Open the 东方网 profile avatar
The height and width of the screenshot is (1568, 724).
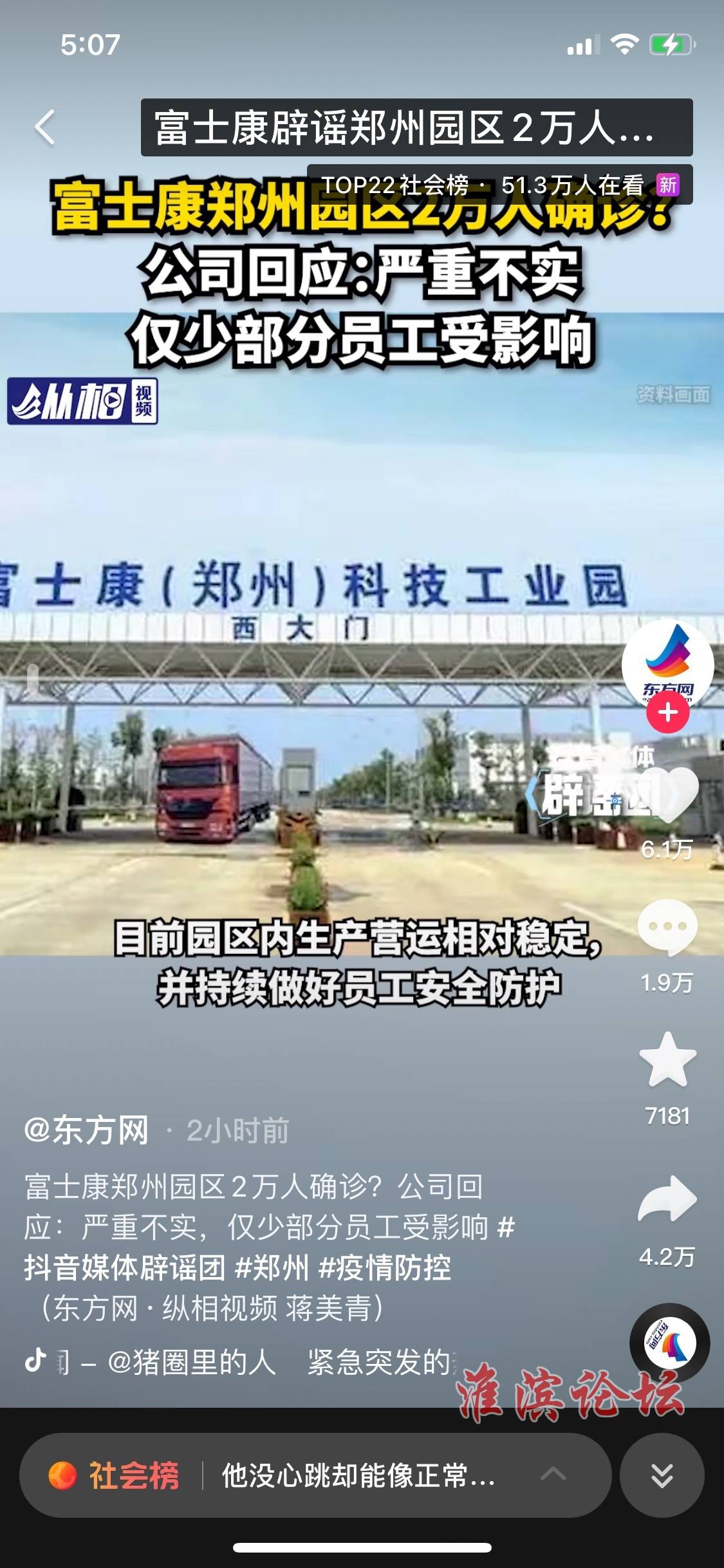pyautogui.click(x=667, y=664)
